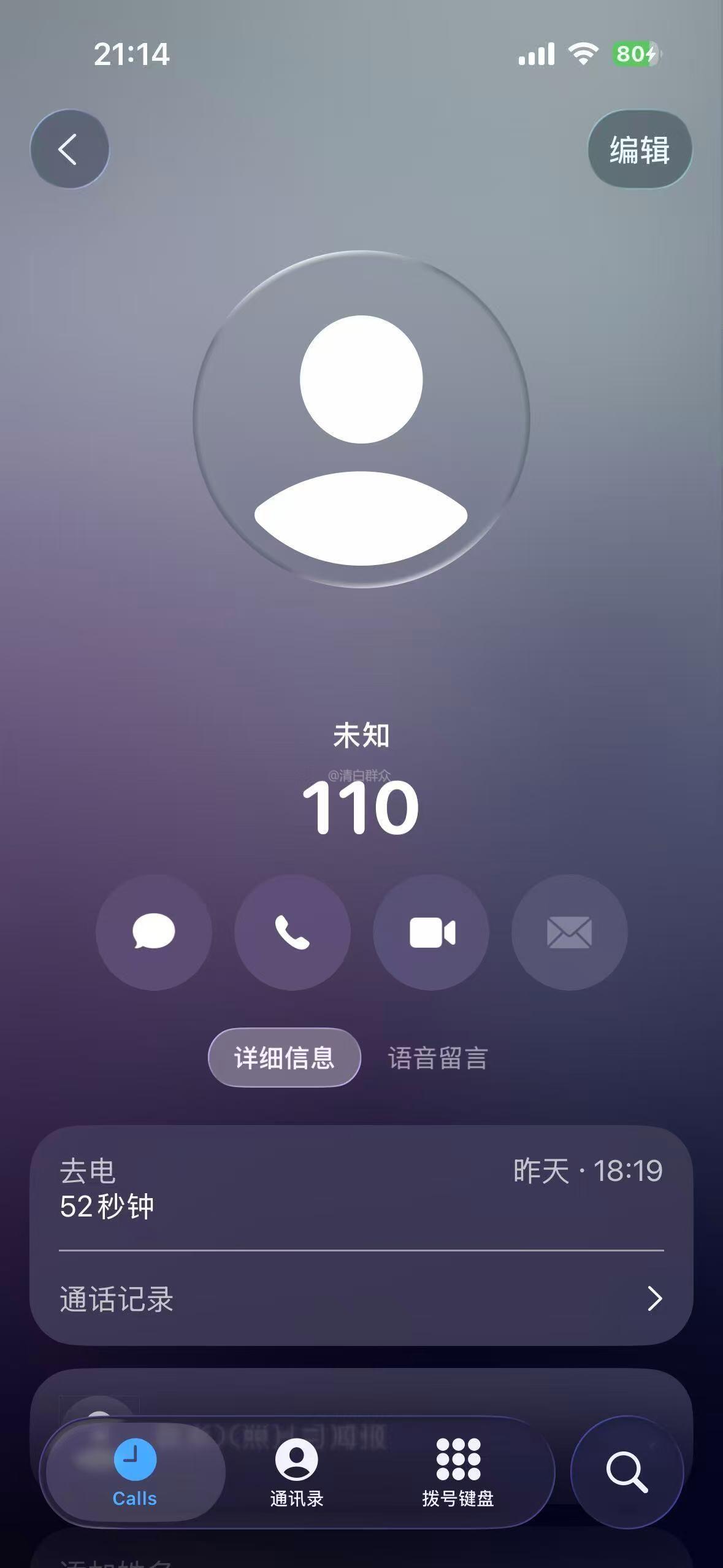
Task: Send a message to 110
Action: click(154, 932)
